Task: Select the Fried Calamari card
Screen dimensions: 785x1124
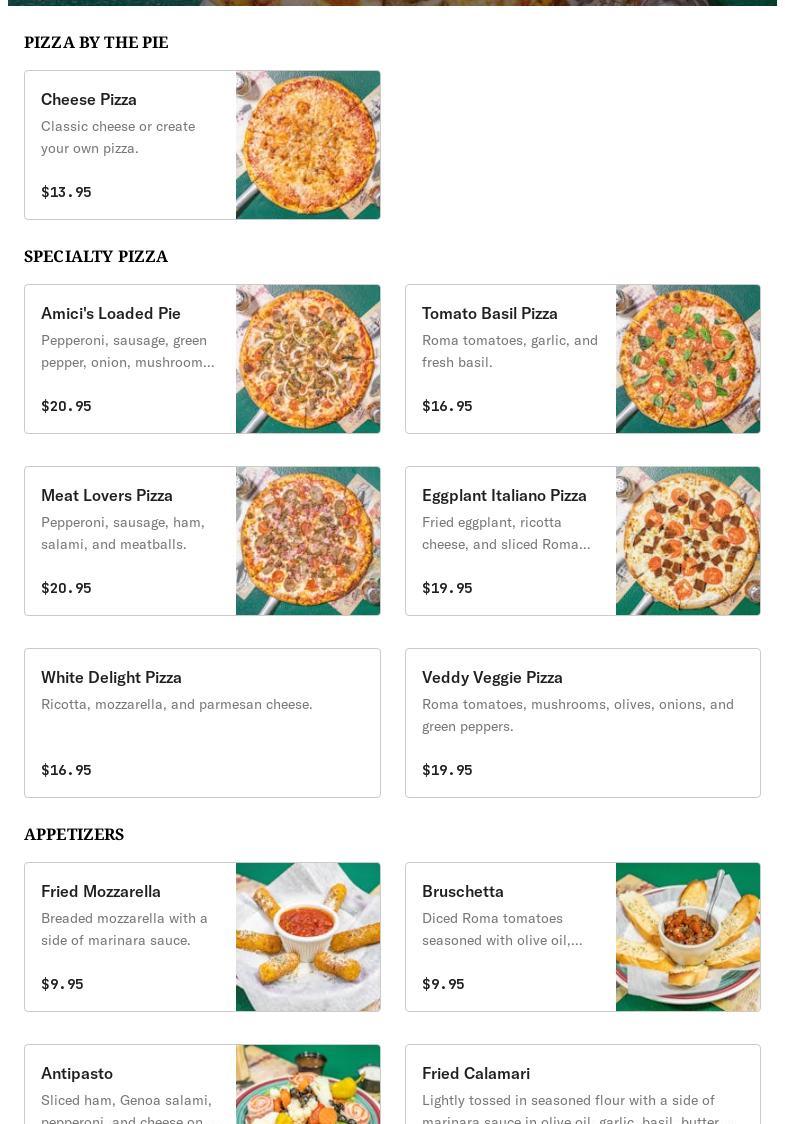Action: (582, 1085)
